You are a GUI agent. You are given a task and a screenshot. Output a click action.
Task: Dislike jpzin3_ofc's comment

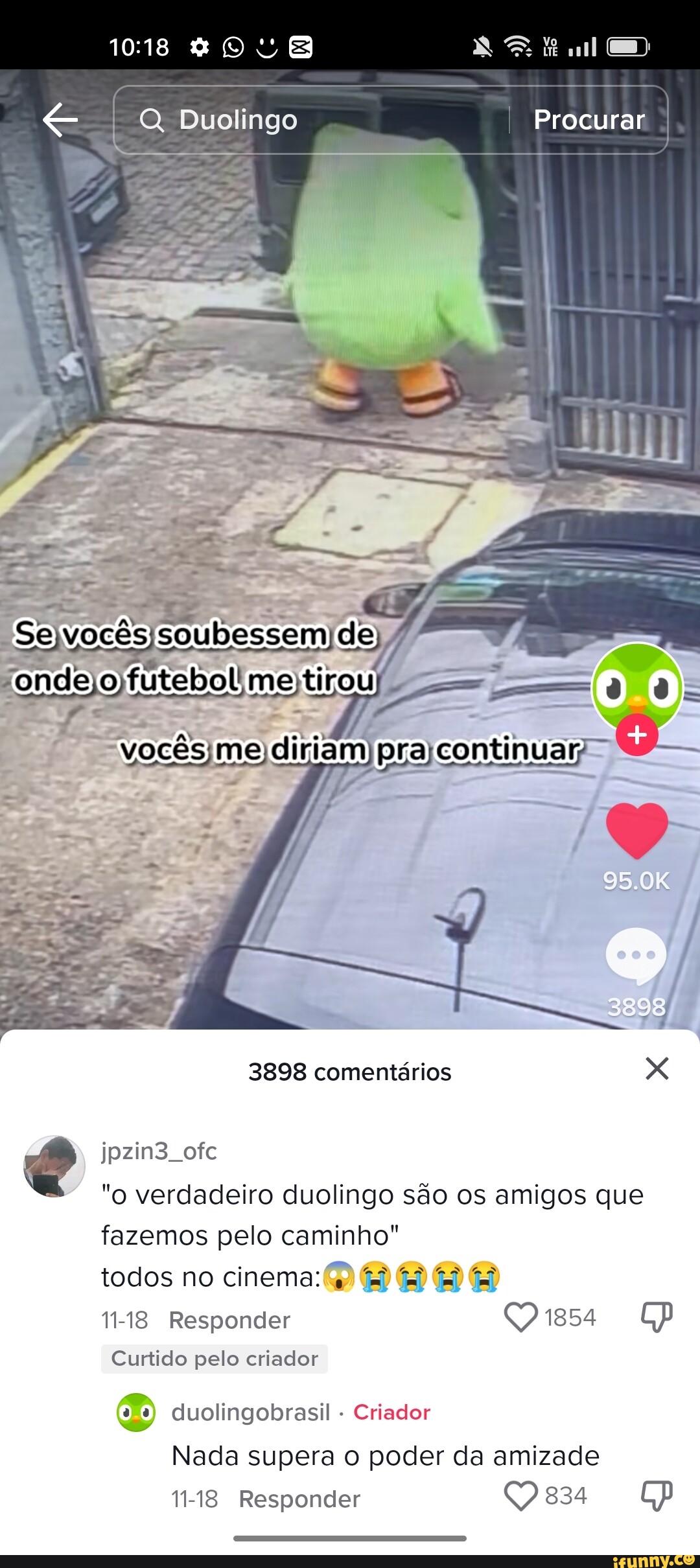coord(657,1317)
